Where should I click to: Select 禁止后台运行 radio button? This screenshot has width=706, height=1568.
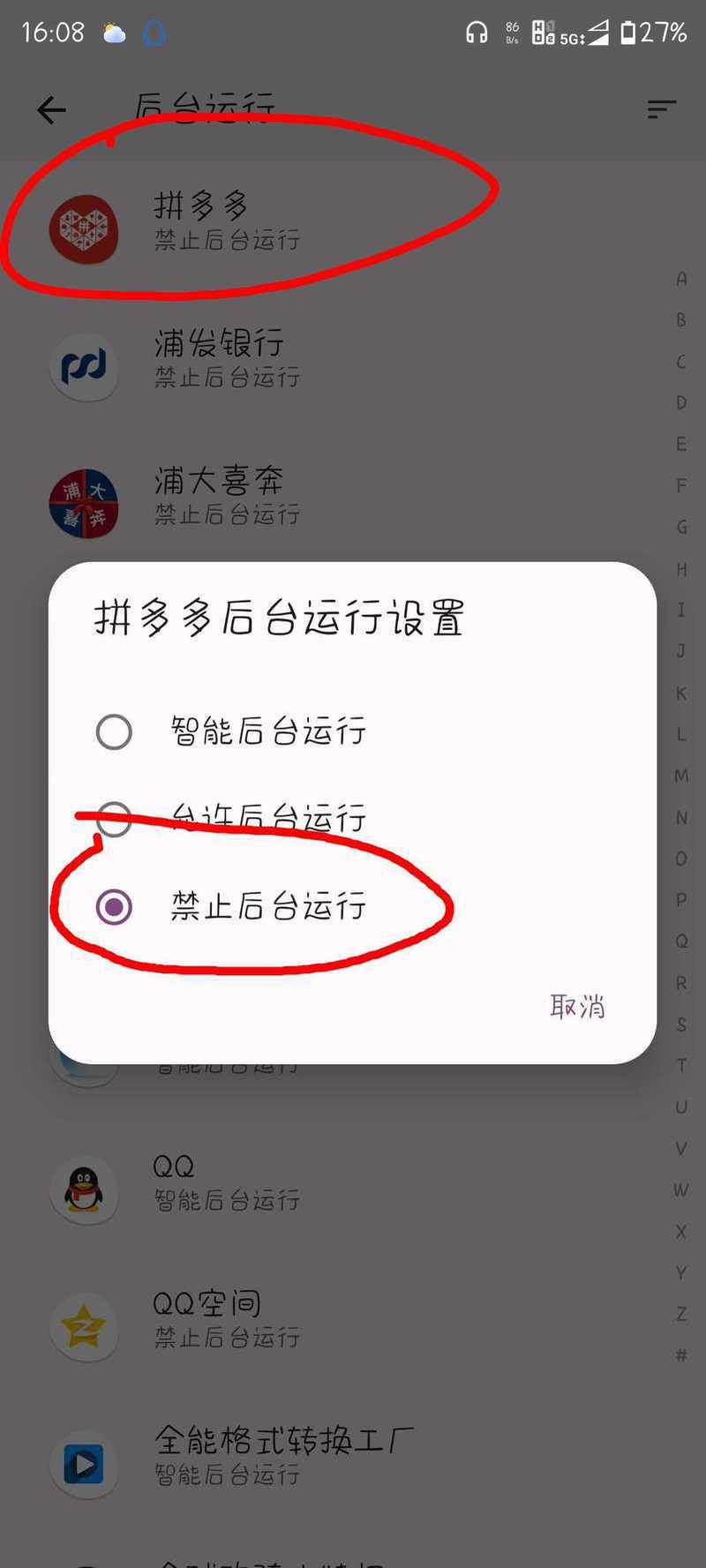tap(114, 906)
